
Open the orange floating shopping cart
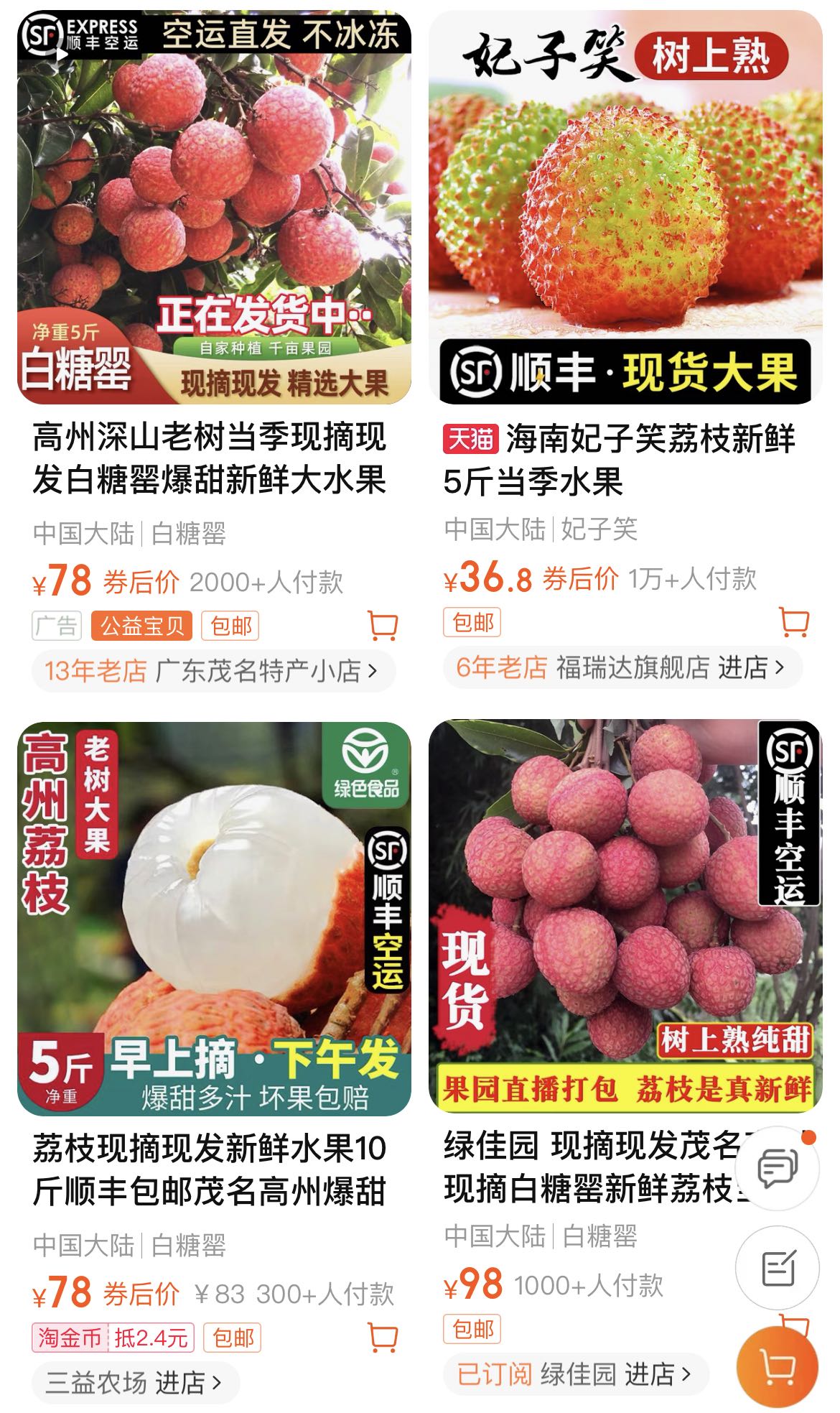(x=778, y=1367)
